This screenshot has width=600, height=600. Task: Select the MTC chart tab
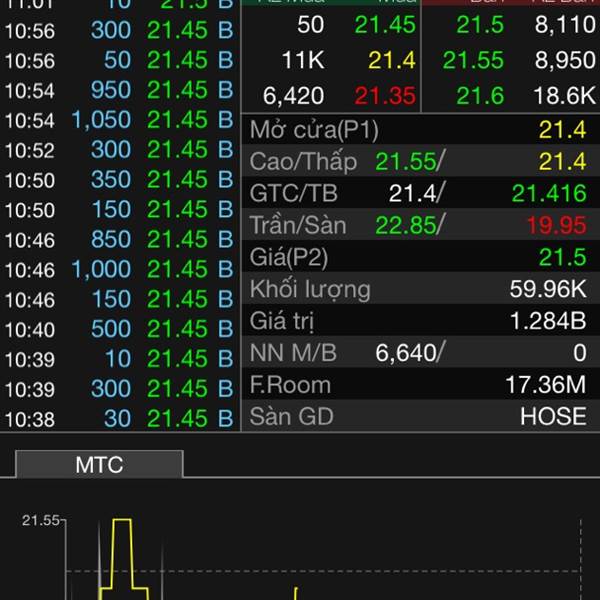[99, 465]
